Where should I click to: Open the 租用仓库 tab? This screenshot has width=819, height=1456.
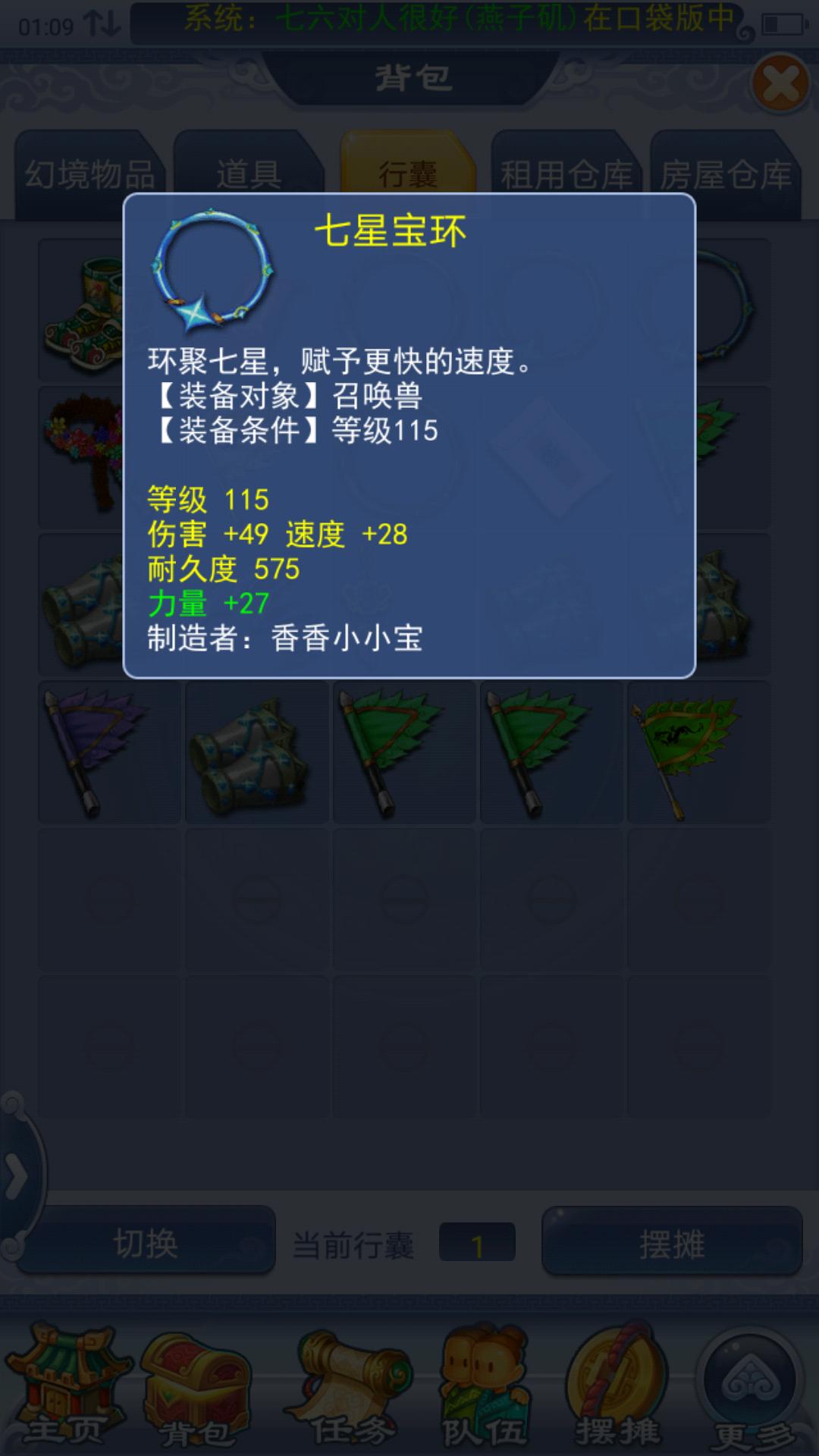point(566,174)
